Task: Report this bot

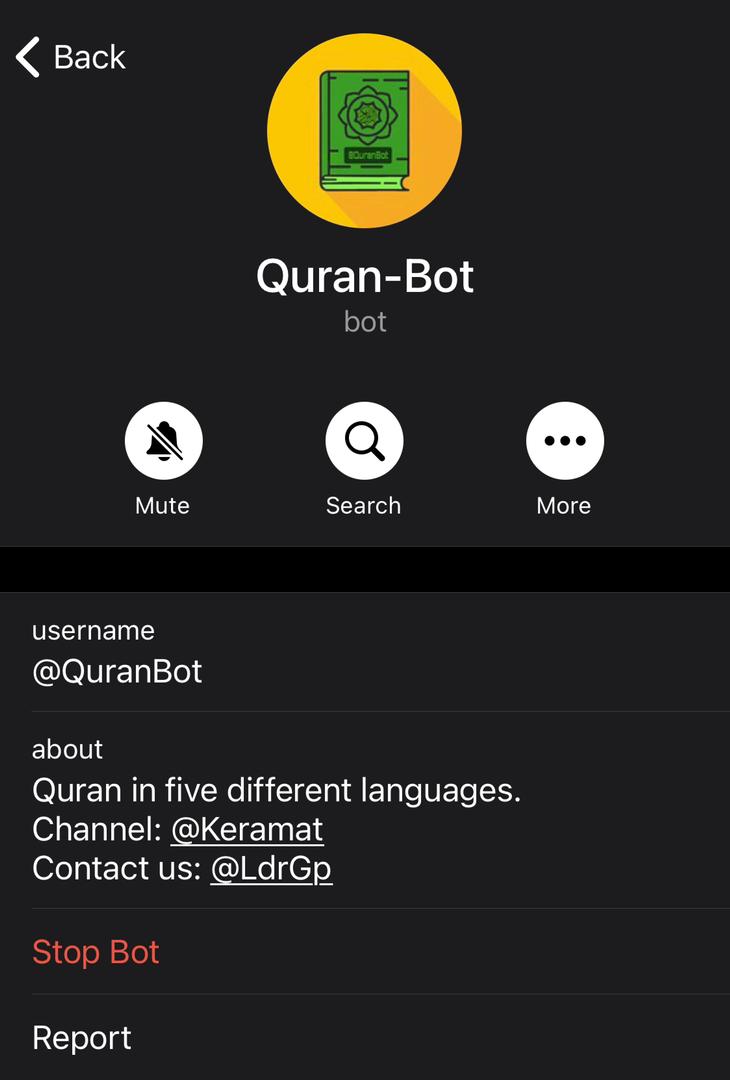Action: (82, 1038)
